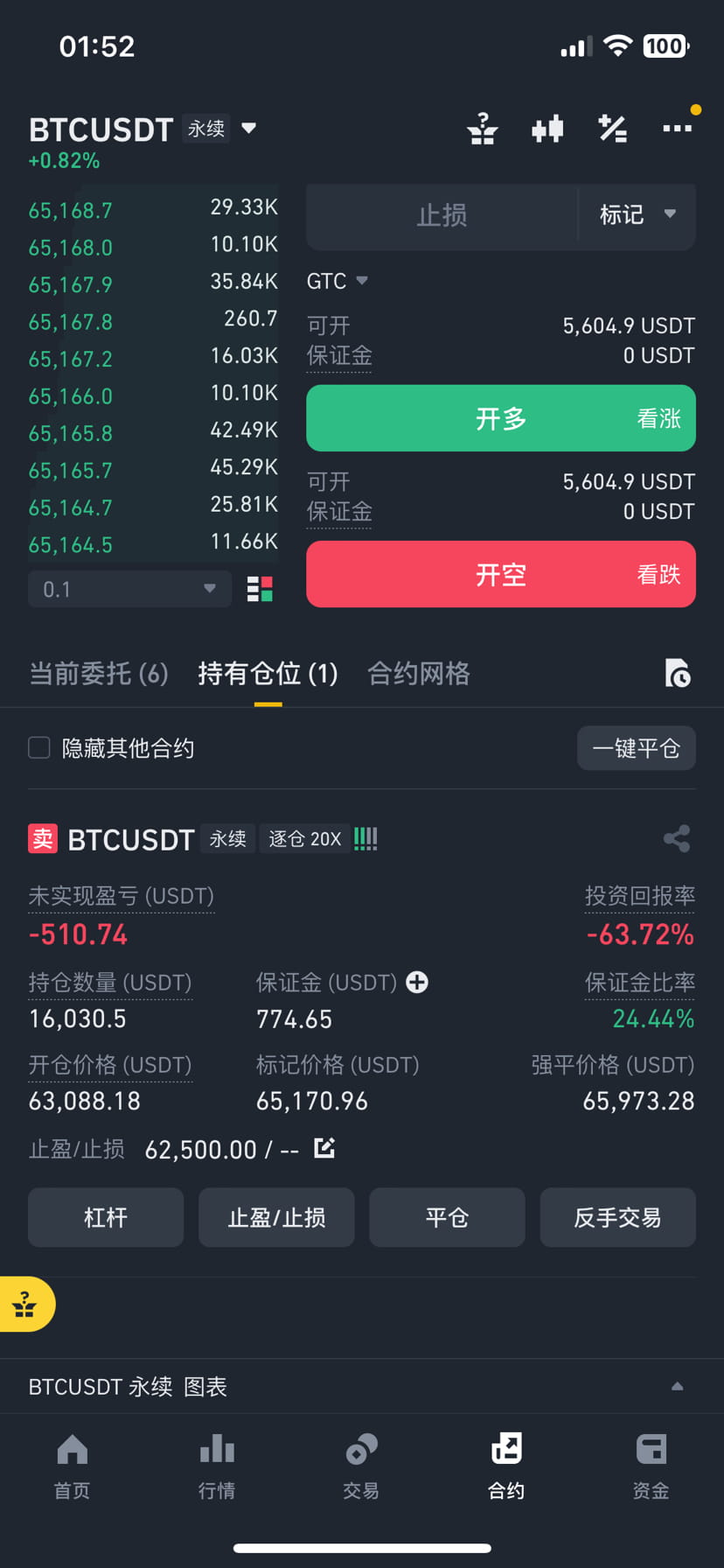Viewport: 724px width, 1568px height.
Task: Open the GTC order type dropdown
Action: pos(338,281)
